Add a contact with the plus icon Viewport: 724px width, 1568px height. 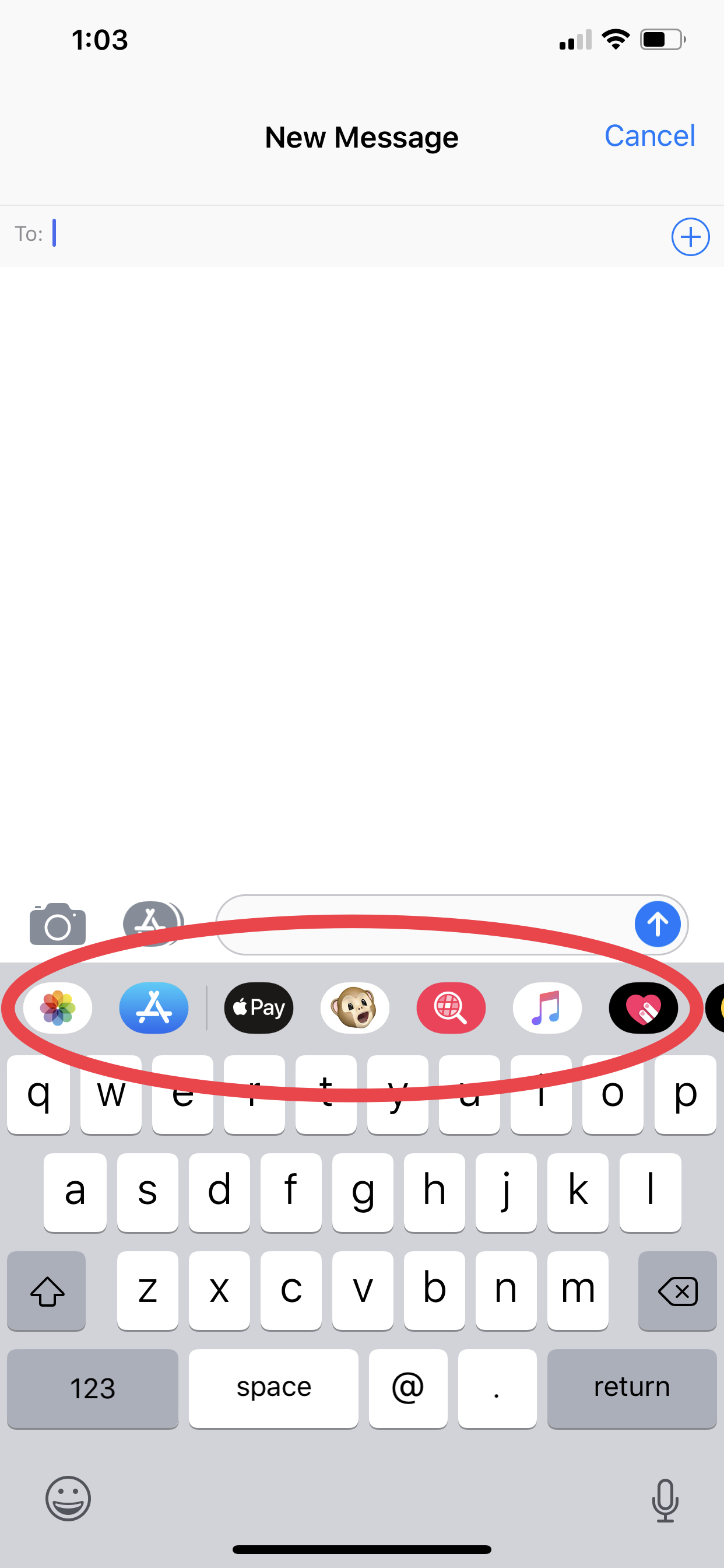[690, 237]
